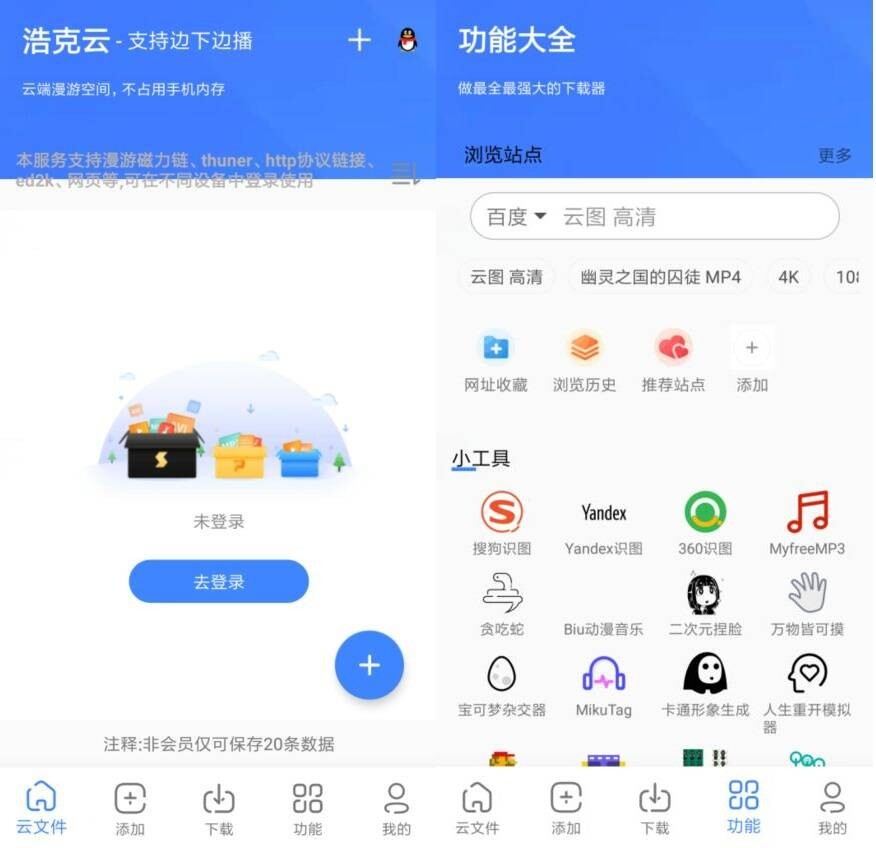This screenshot has height=848, width=876.
Task: Open the 百度 search engine dropdown
Action: pyautogui.click(x=516, y=216)
